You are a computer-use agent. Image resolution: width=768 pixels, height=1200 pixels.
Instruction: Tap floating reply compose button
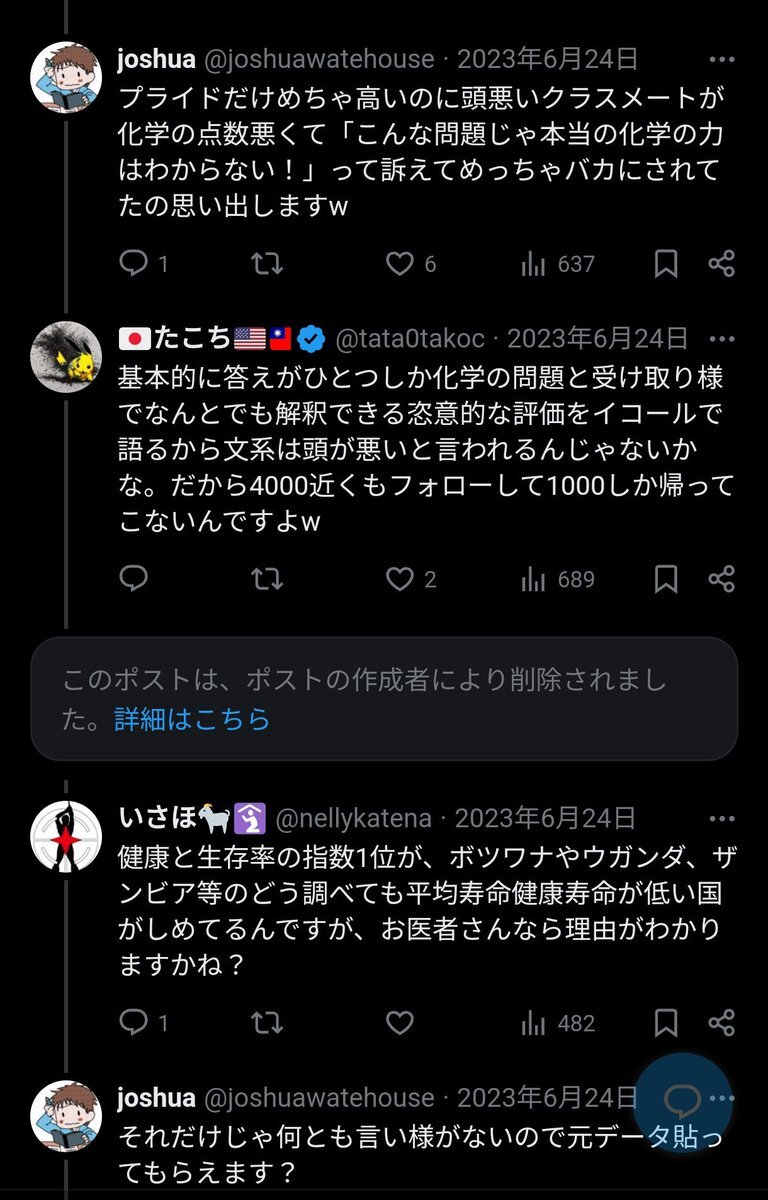pyautogui.click(x=683, y=1102)
